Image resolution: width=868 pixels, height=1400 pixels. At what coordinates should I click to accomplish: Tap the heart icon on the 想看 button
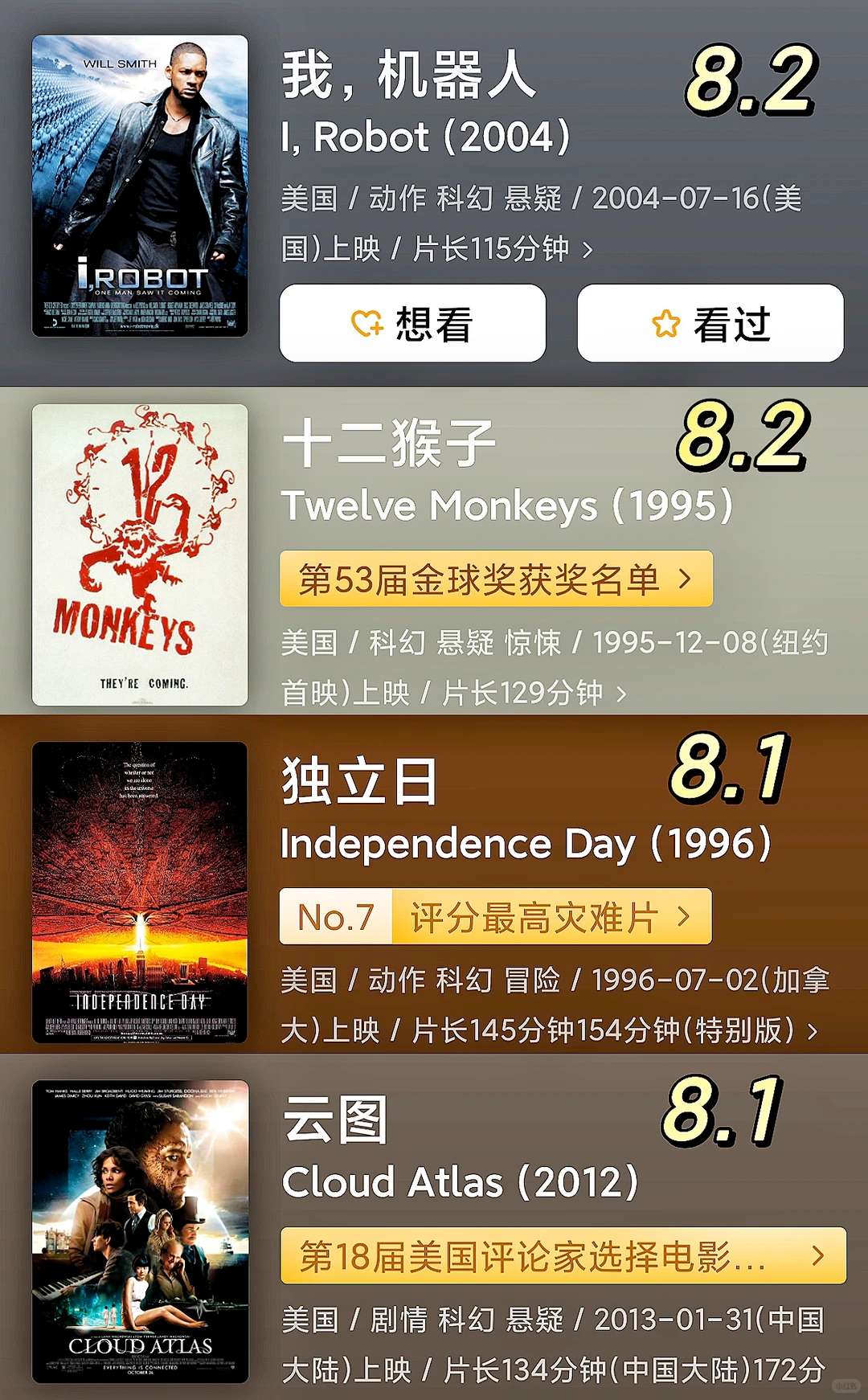click(364, 324)
